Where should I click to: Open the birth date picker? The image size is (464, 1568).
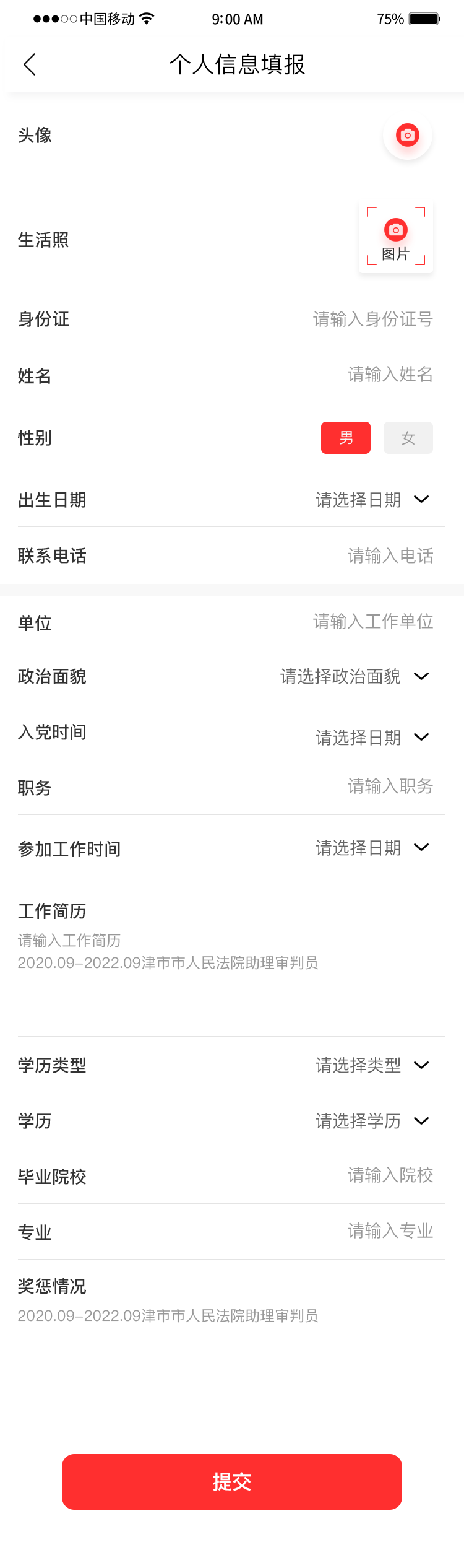371,500
